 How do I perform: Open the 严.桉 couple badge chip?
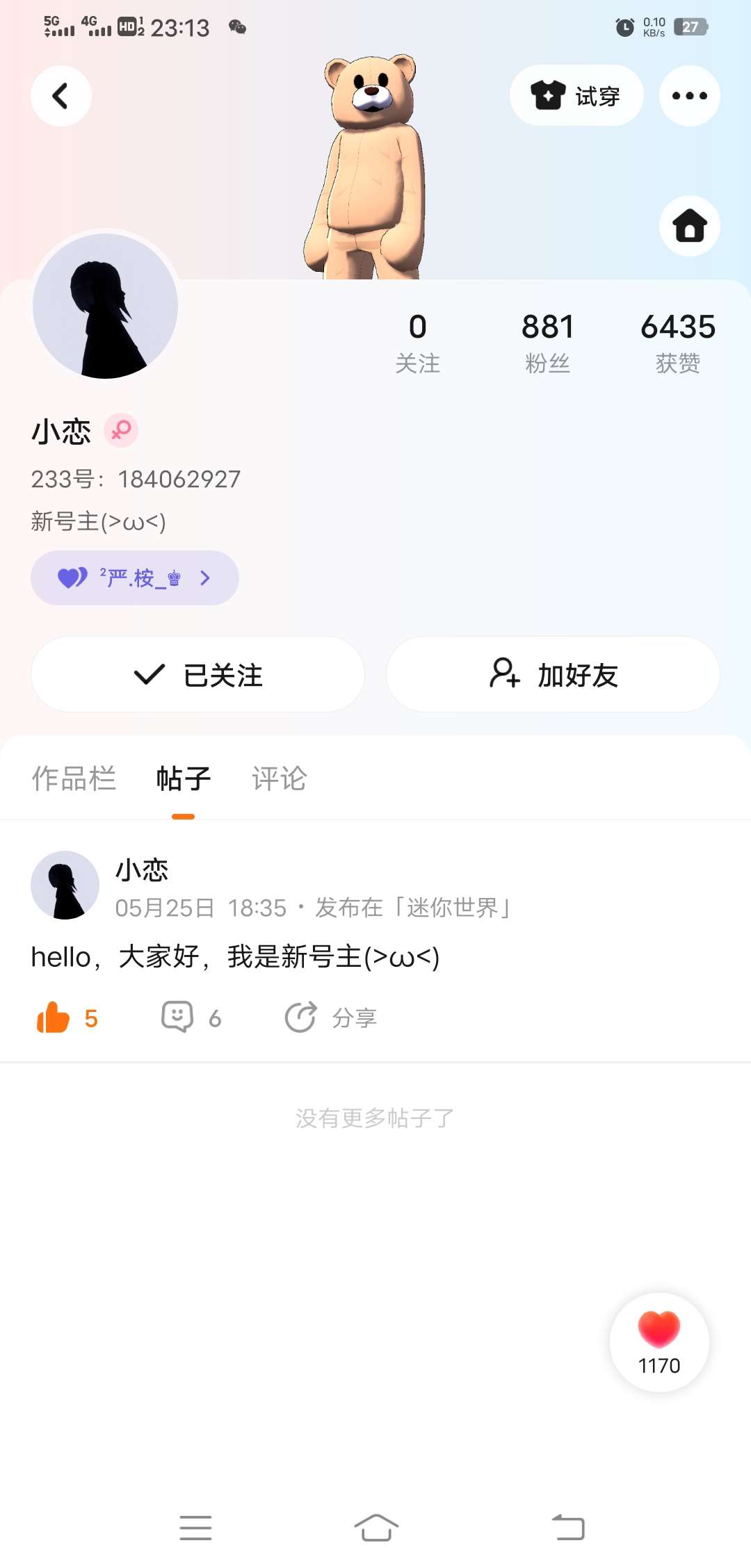[x=134, y=578]
